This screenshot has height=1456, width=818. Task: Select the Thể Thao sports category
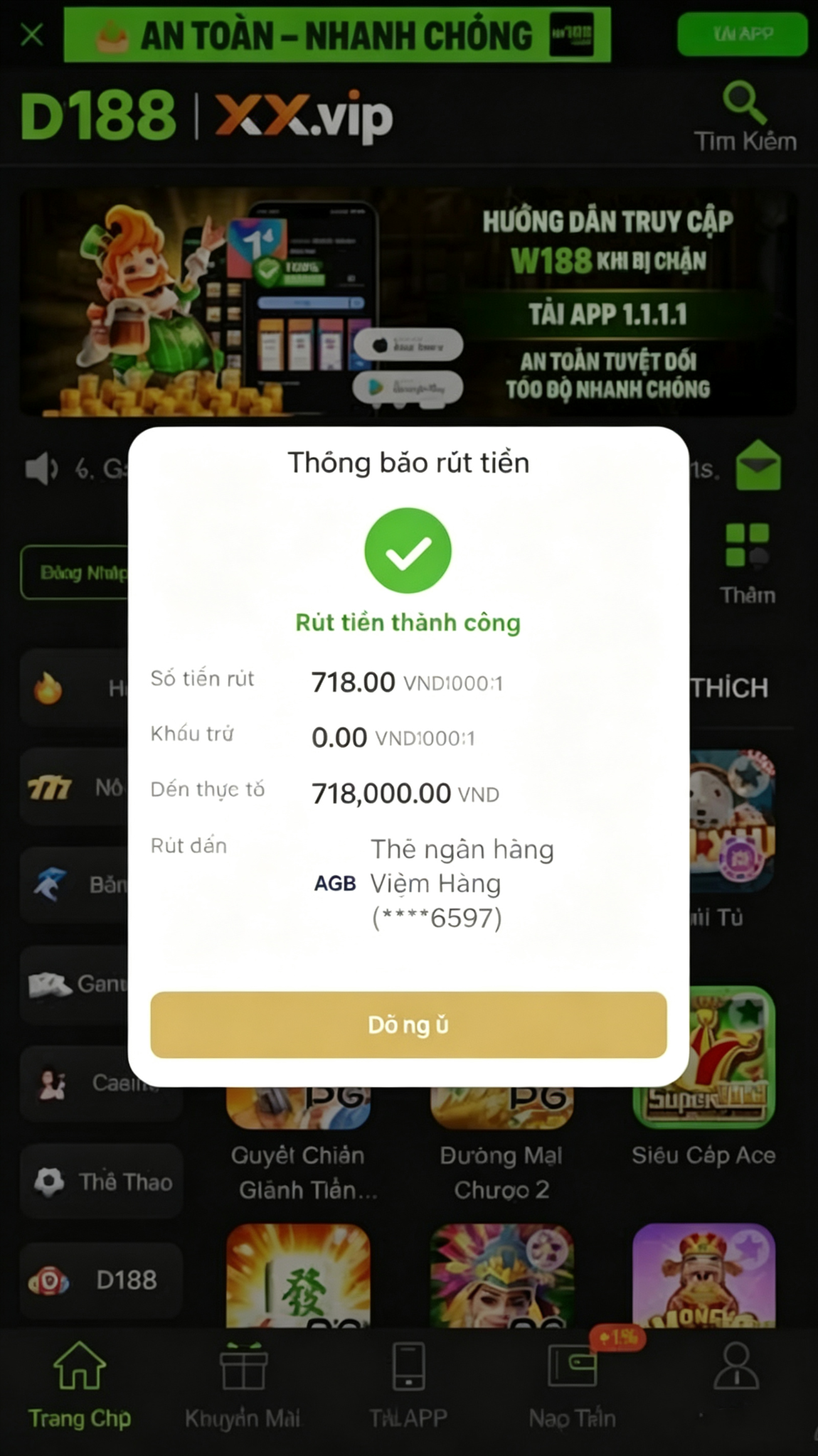coord(102,1181)
